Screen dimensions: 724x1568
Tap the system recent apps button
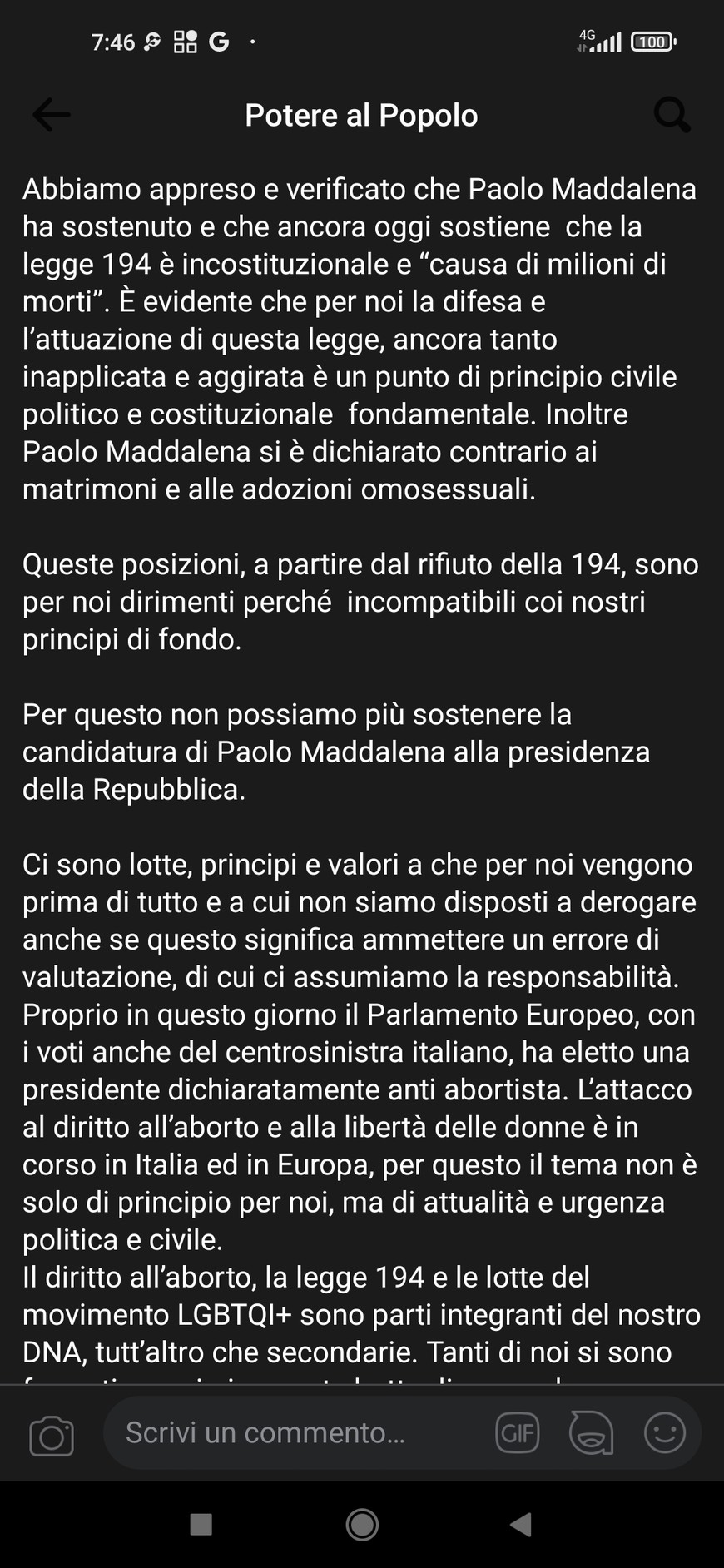tap(201, 1524)
